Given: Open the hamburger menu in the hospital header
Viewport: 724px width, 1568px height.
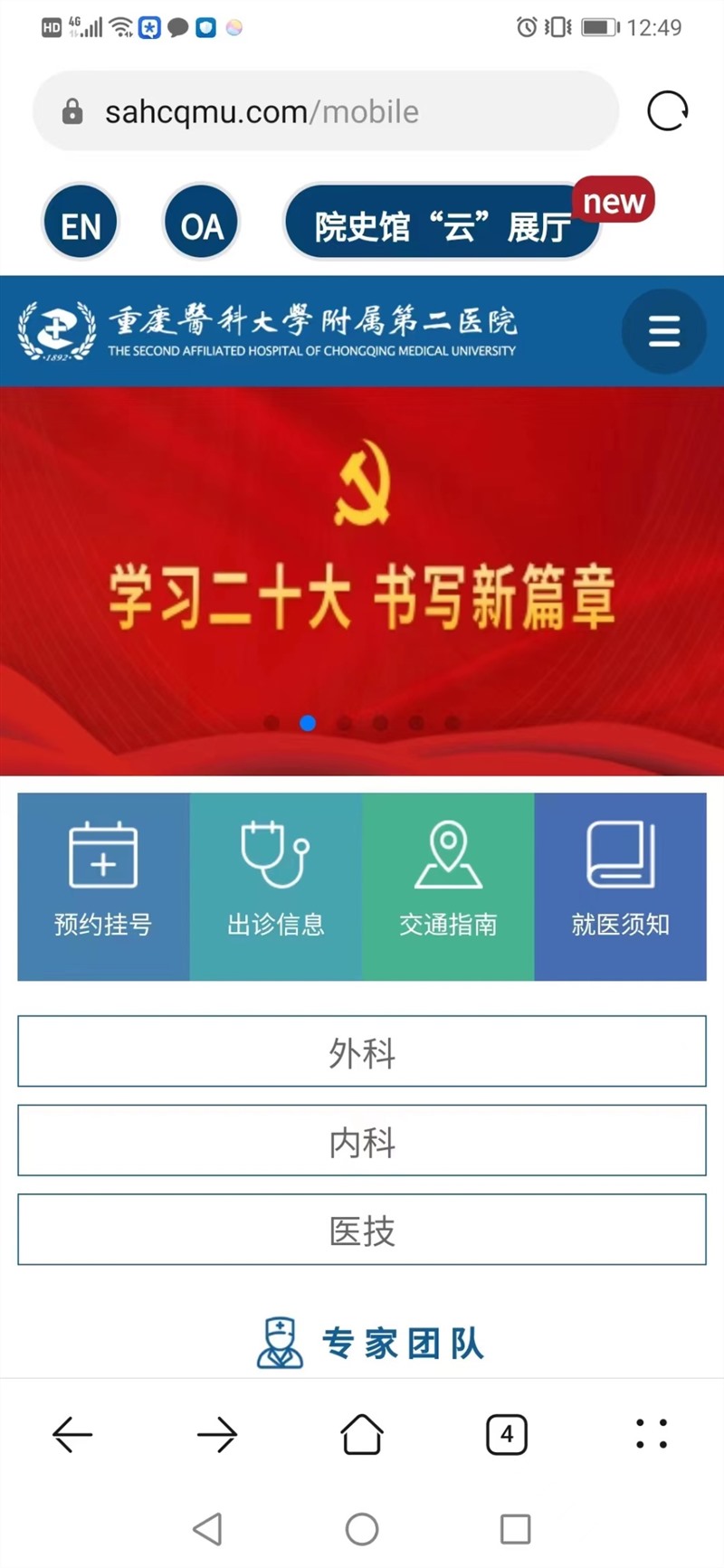Looking at the screenshot, I should (663, 331).
